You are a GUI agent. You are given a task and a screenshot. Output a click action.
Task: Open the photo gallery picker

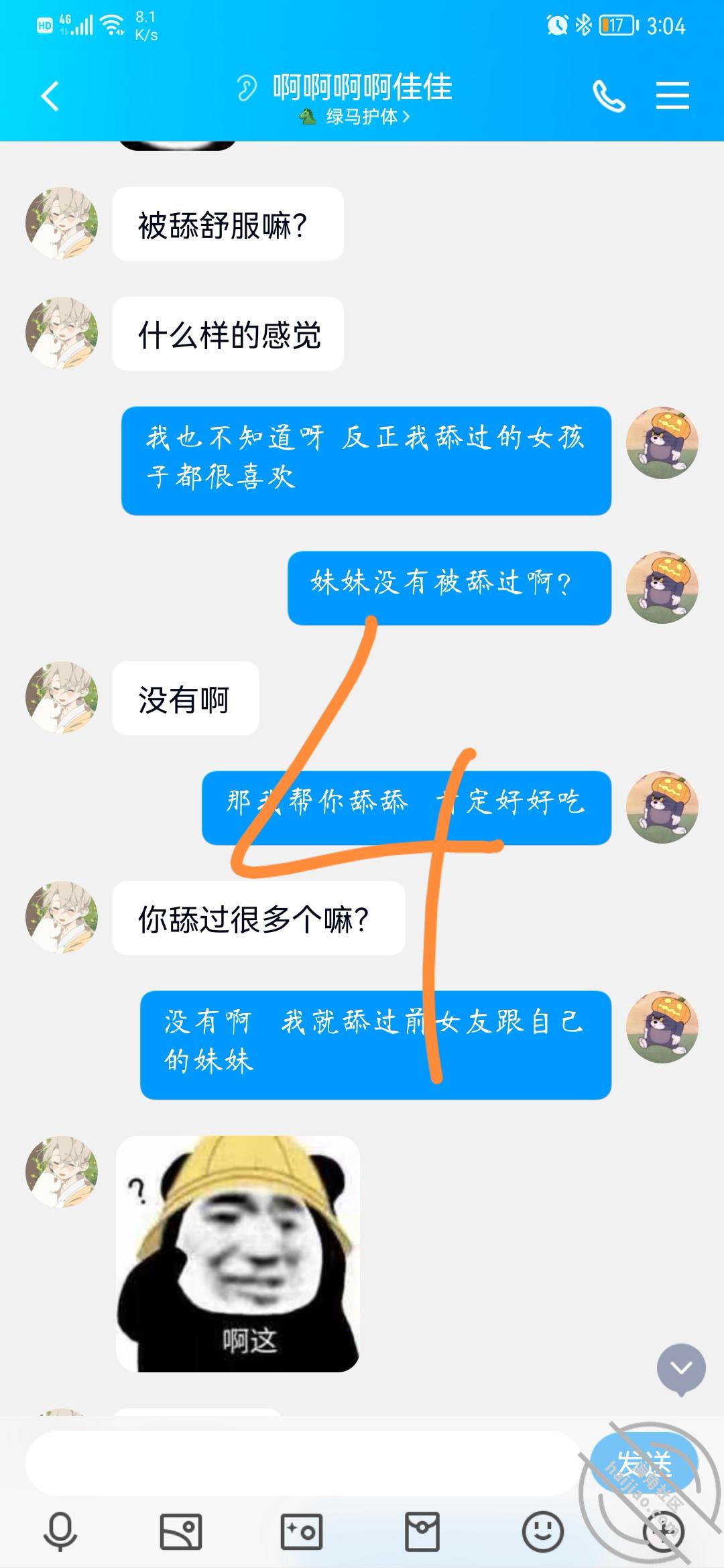pyautogui.click(x=181, y=1532)
